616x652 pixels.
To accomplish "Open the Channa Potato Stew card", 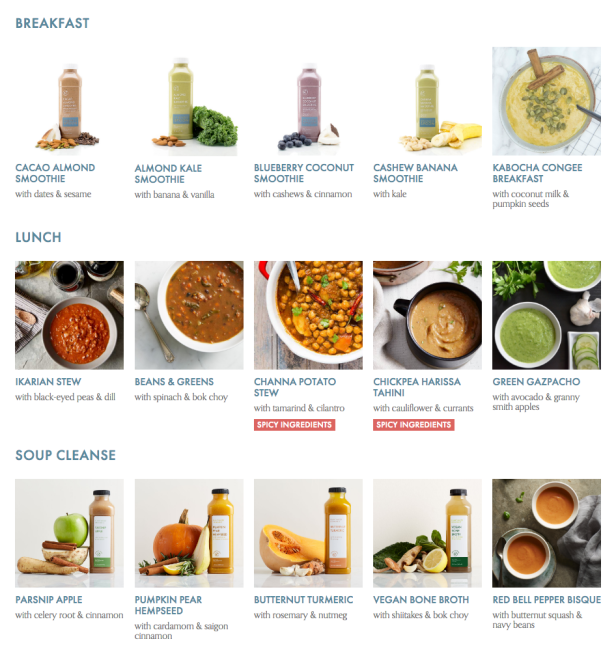I will [308, 315].
